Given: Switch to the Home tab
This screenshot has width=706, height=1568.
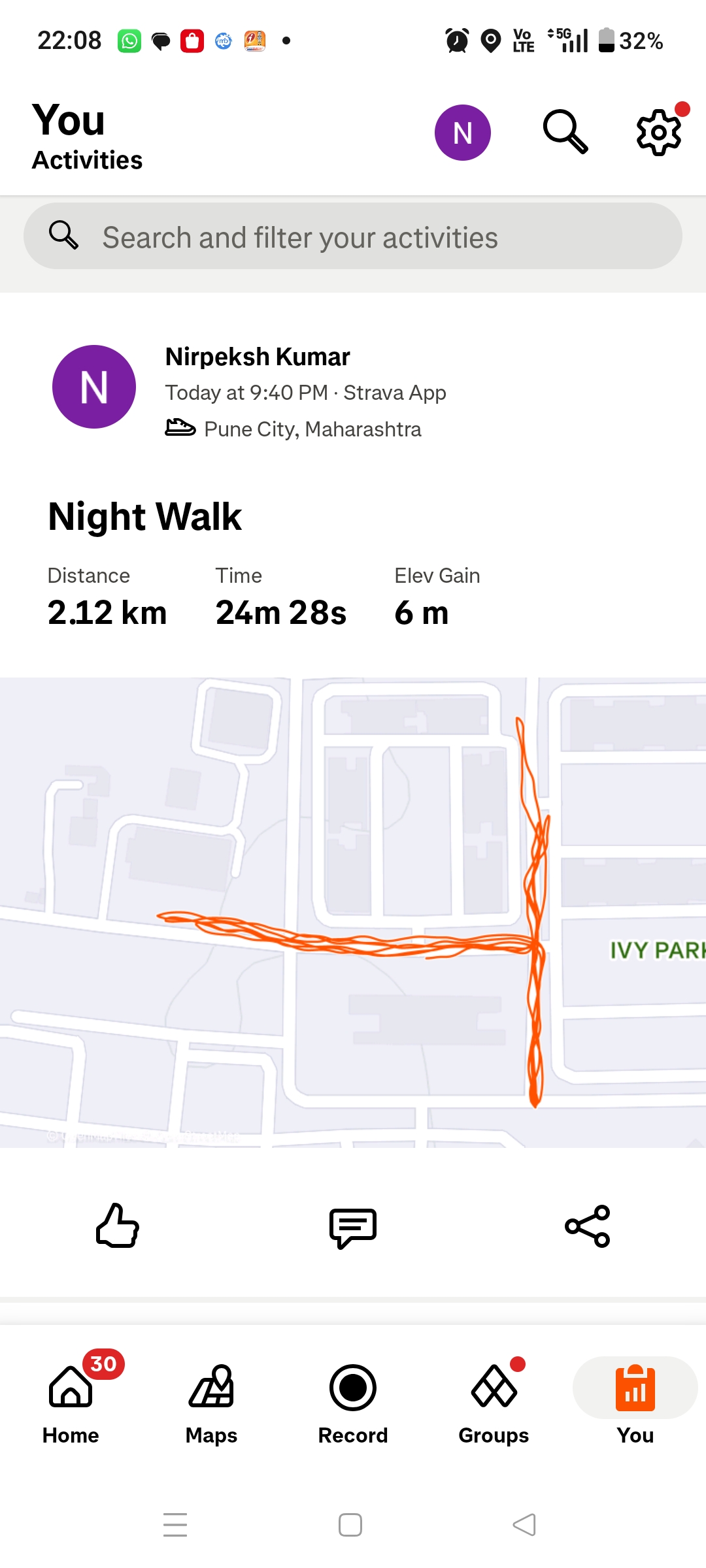Looking at the screenshot, I should click(71, 1398).
